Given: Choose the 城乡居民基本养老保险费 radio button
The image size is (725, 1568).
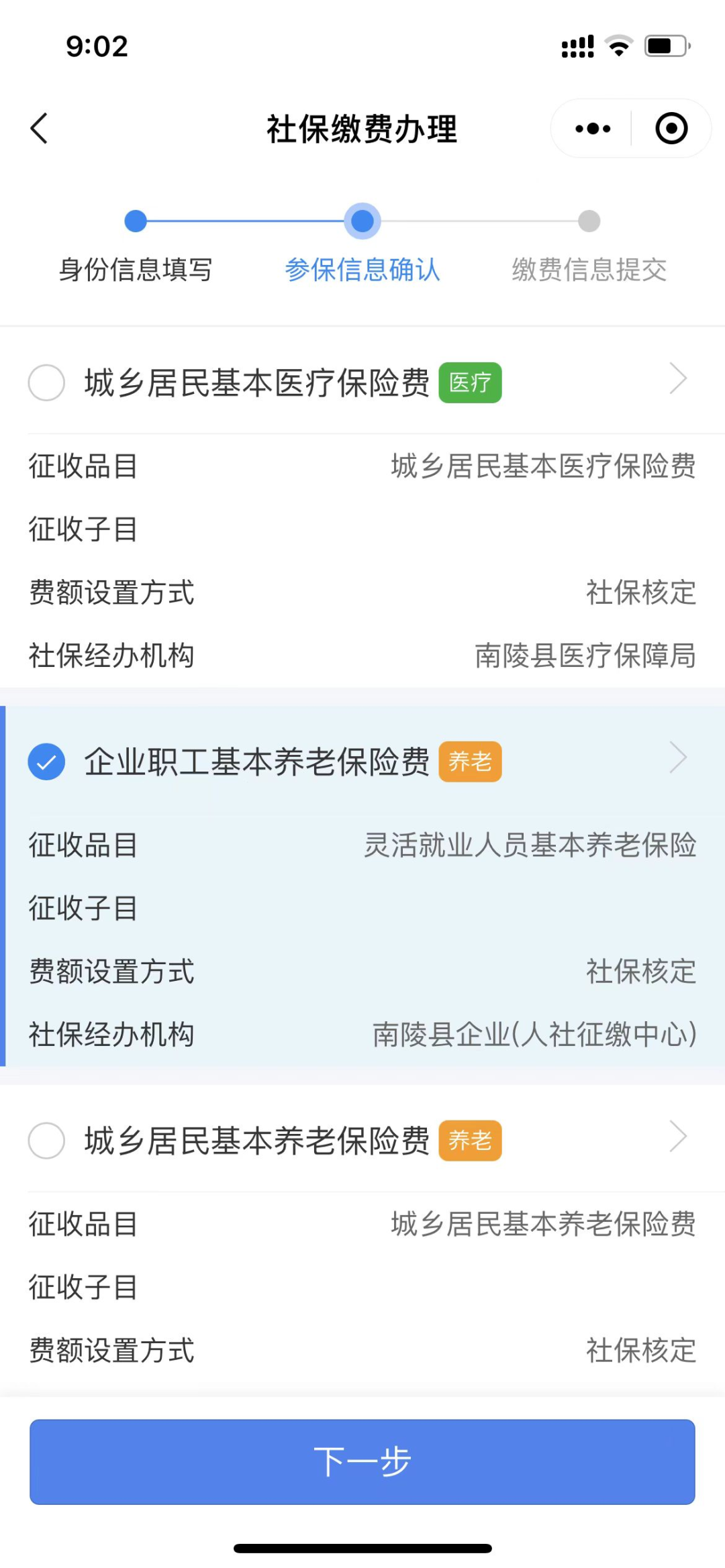Looking at the screenshot, I should point(46,1141).
